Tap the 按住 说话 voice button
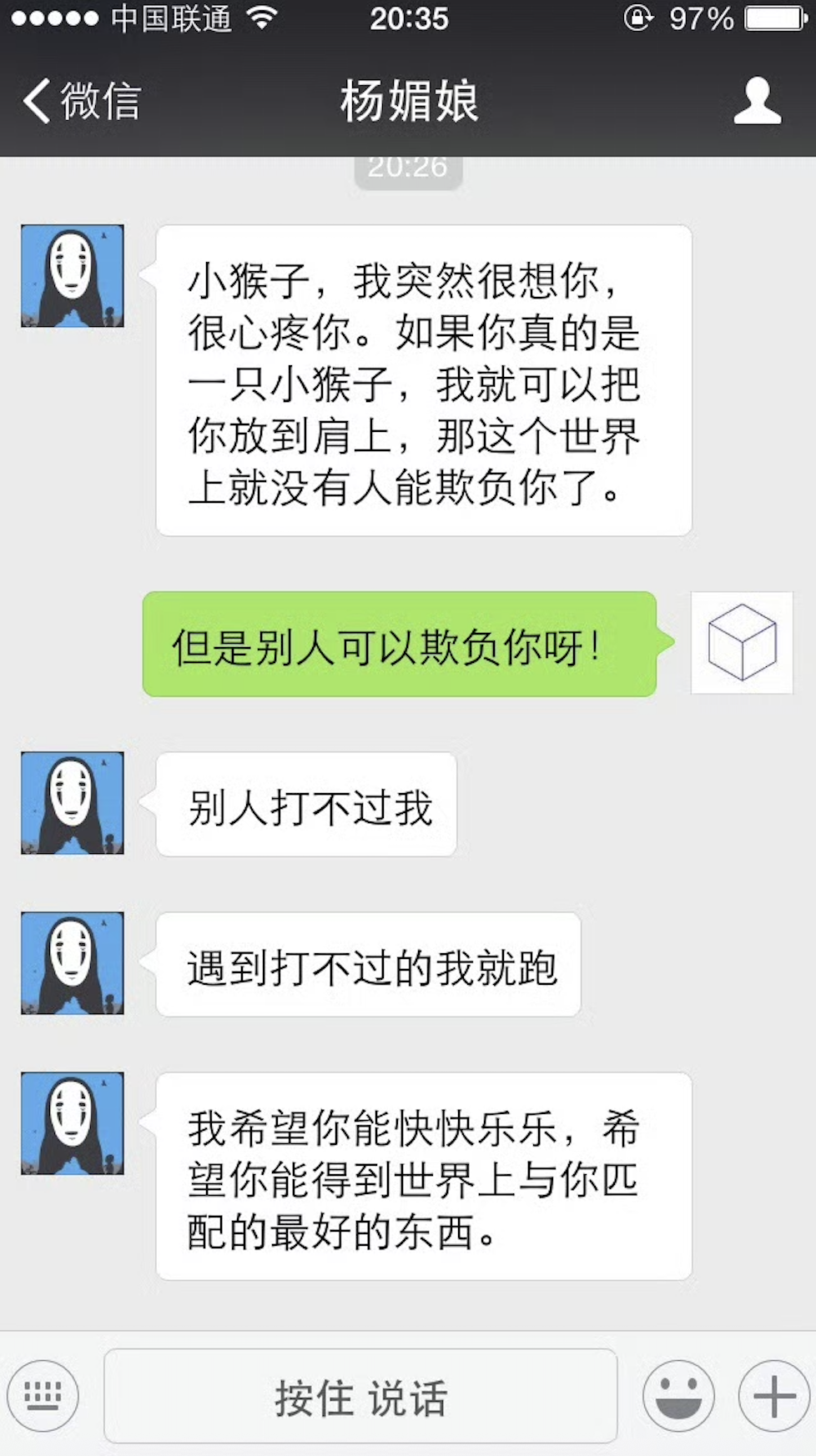 click(360, 1395)
